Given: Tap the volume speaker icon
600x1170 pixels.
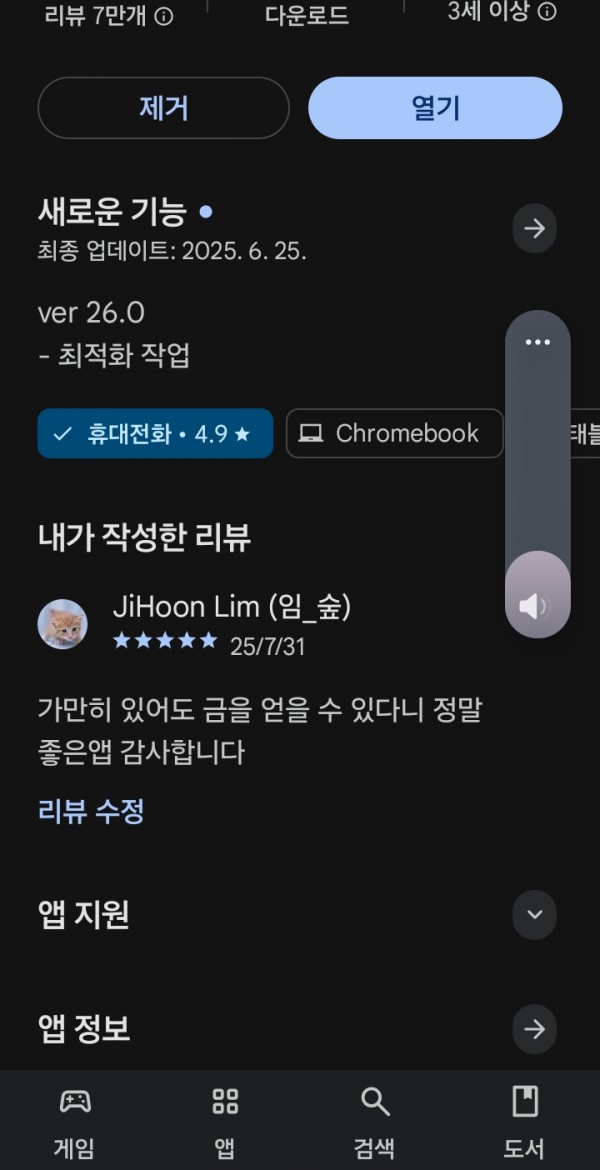Looking at the screenshot, I should click(533, 606).
